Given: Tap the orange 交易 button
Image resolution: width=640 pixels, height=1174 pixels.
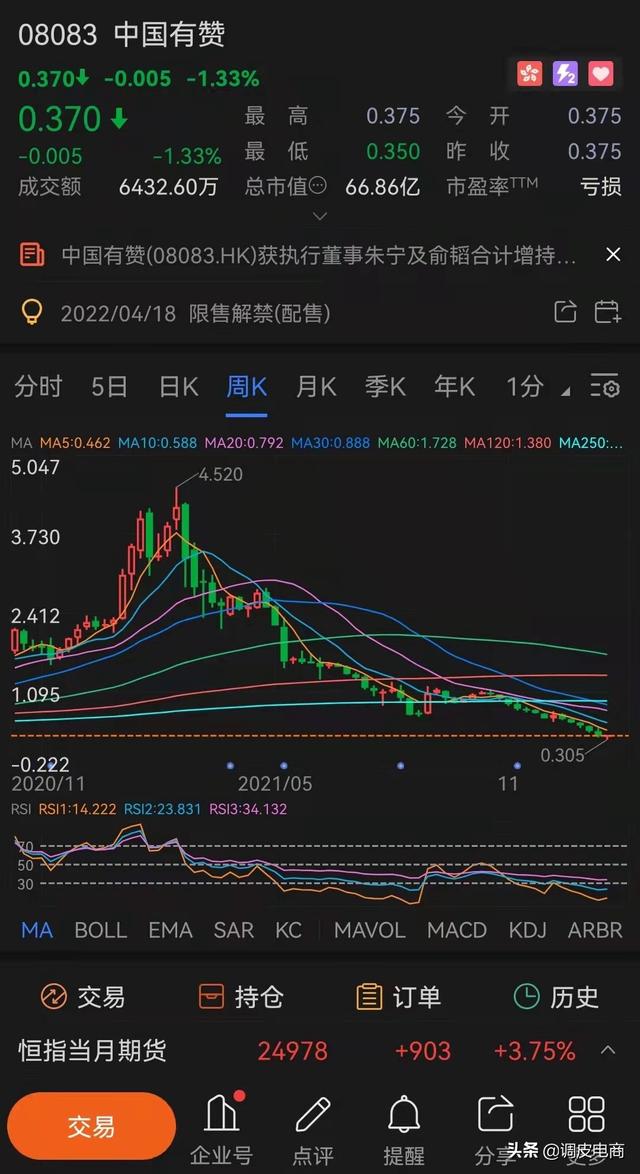Looking at the screenshot, I should 91,1126.
